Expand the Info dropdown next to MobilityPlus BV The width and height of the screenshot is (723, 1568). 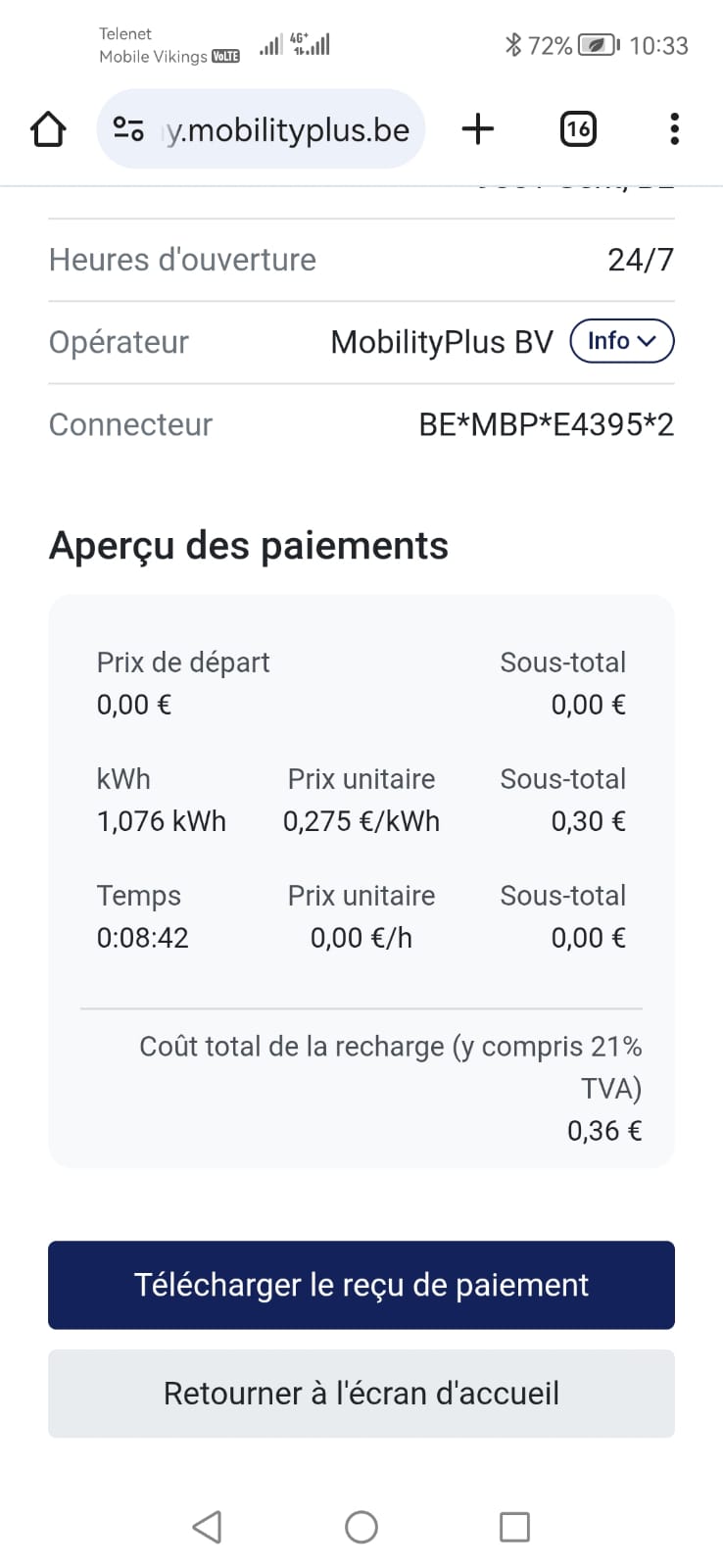tap(621, 341)
